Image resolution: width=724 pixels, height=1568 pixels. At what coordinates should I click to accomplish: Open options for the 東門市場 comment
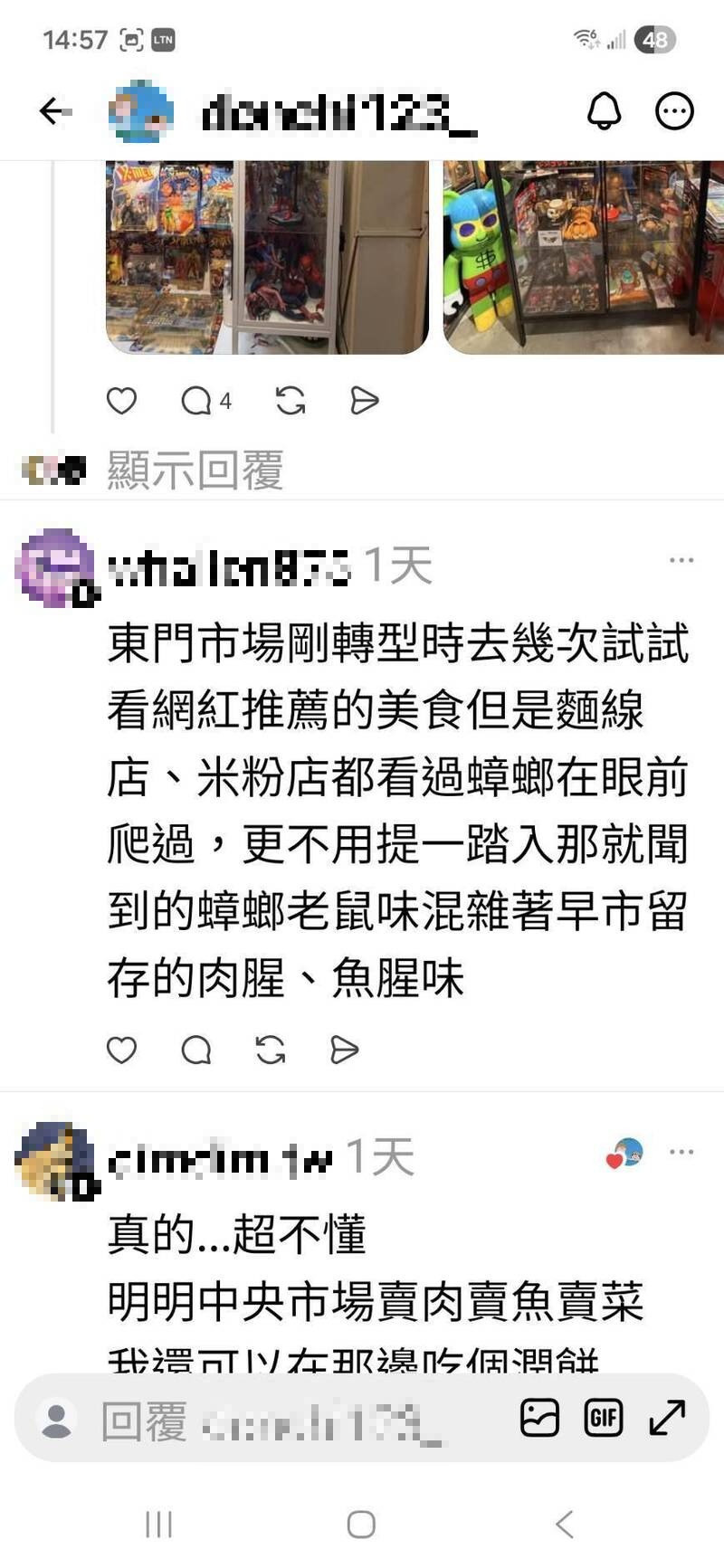click(x=681, y=561)
